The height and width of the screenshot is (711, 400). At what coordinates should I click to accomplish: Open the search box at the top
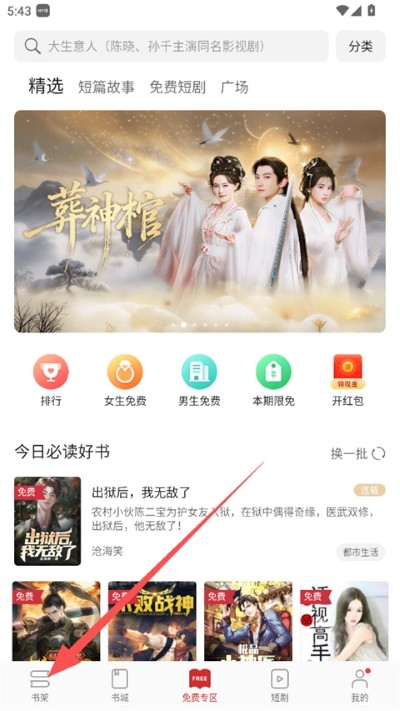(x=171, y=46)
